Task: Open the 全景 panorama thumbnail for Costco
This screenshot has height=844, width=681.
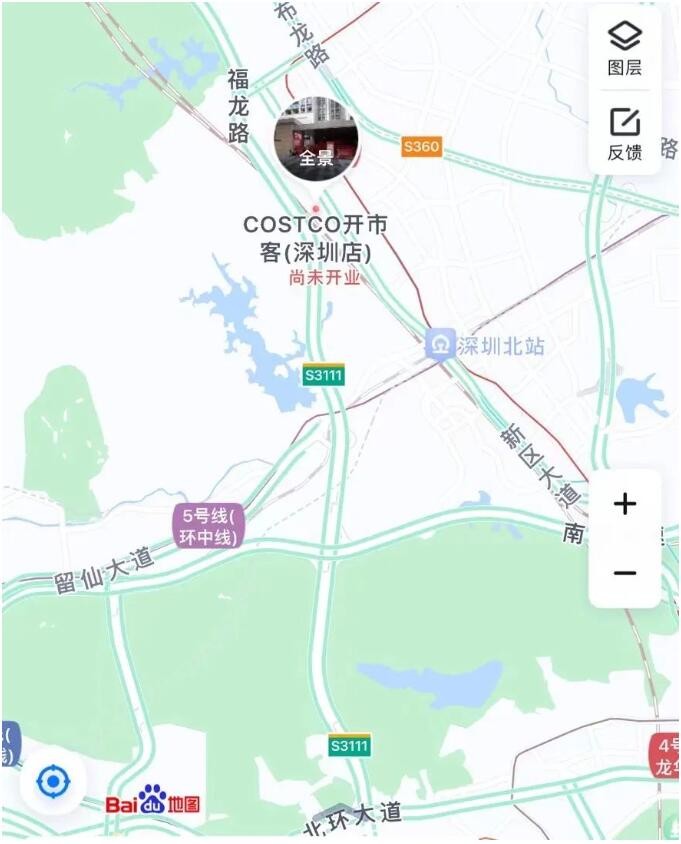Action: [x=316, y=140]
